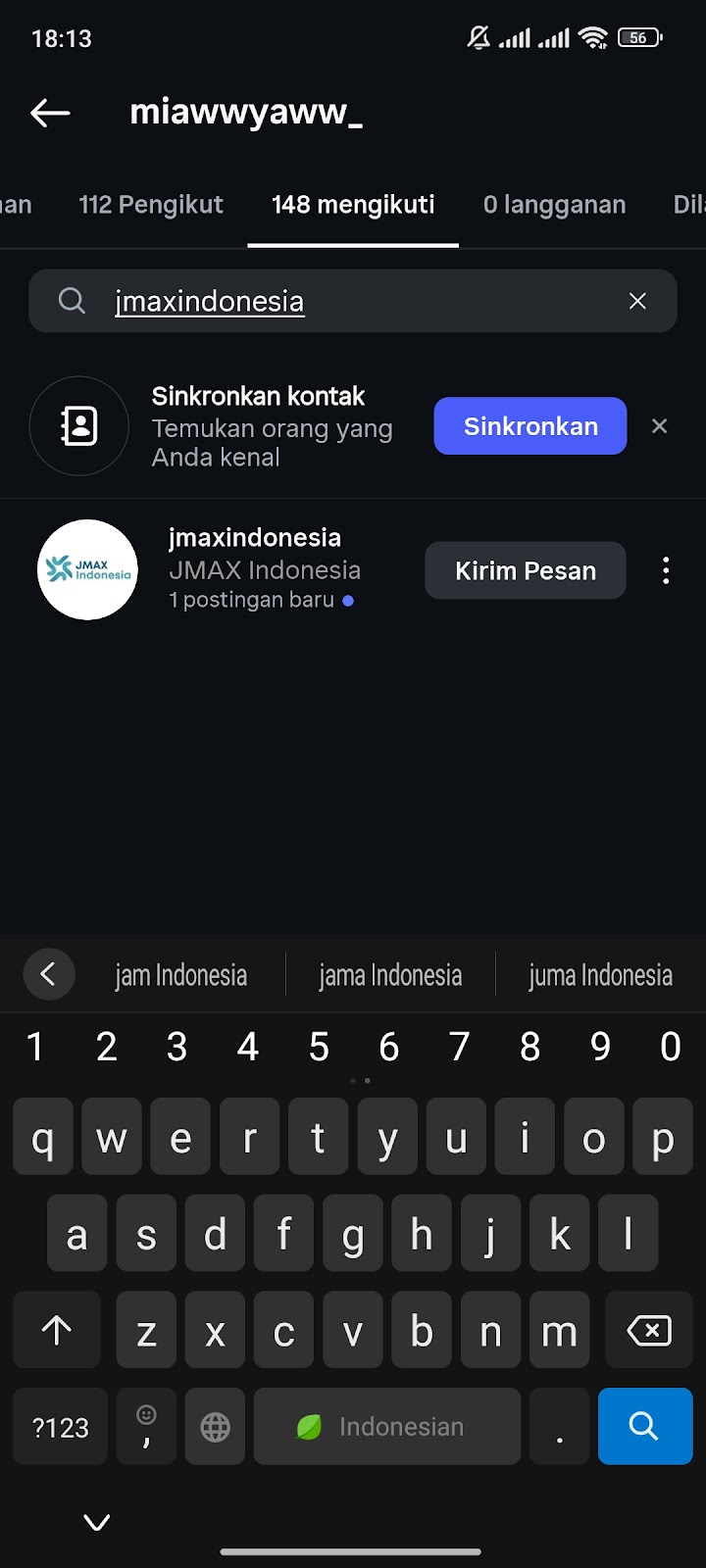The width and height of the screenshot is (706, 1568).
Task: Tap the search field with jmaxindonesia
Action: [353, 301]
